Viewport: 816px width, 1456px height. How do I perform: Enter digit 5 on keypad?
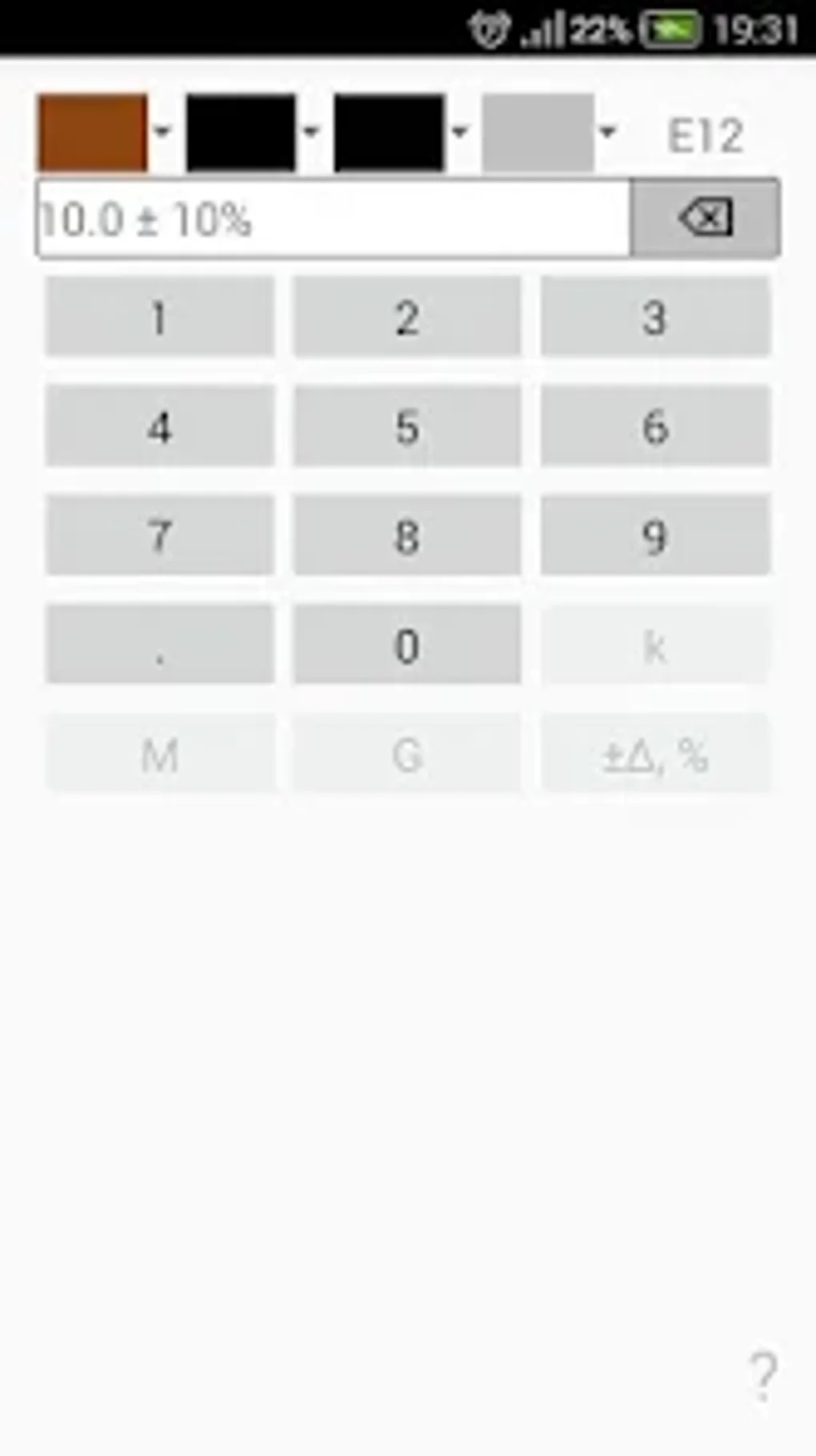coord(406,425)
